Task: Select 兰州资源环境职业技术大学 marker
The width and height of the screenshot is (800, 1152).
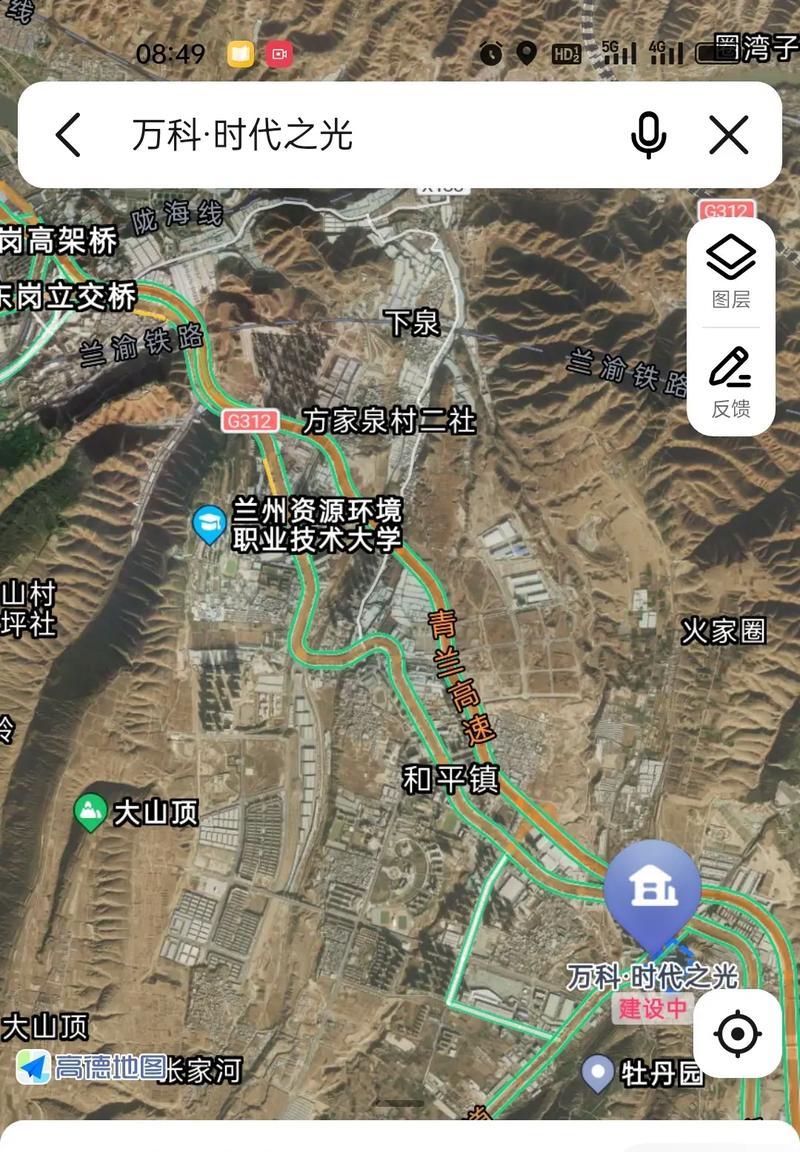Action: [209, 524]
